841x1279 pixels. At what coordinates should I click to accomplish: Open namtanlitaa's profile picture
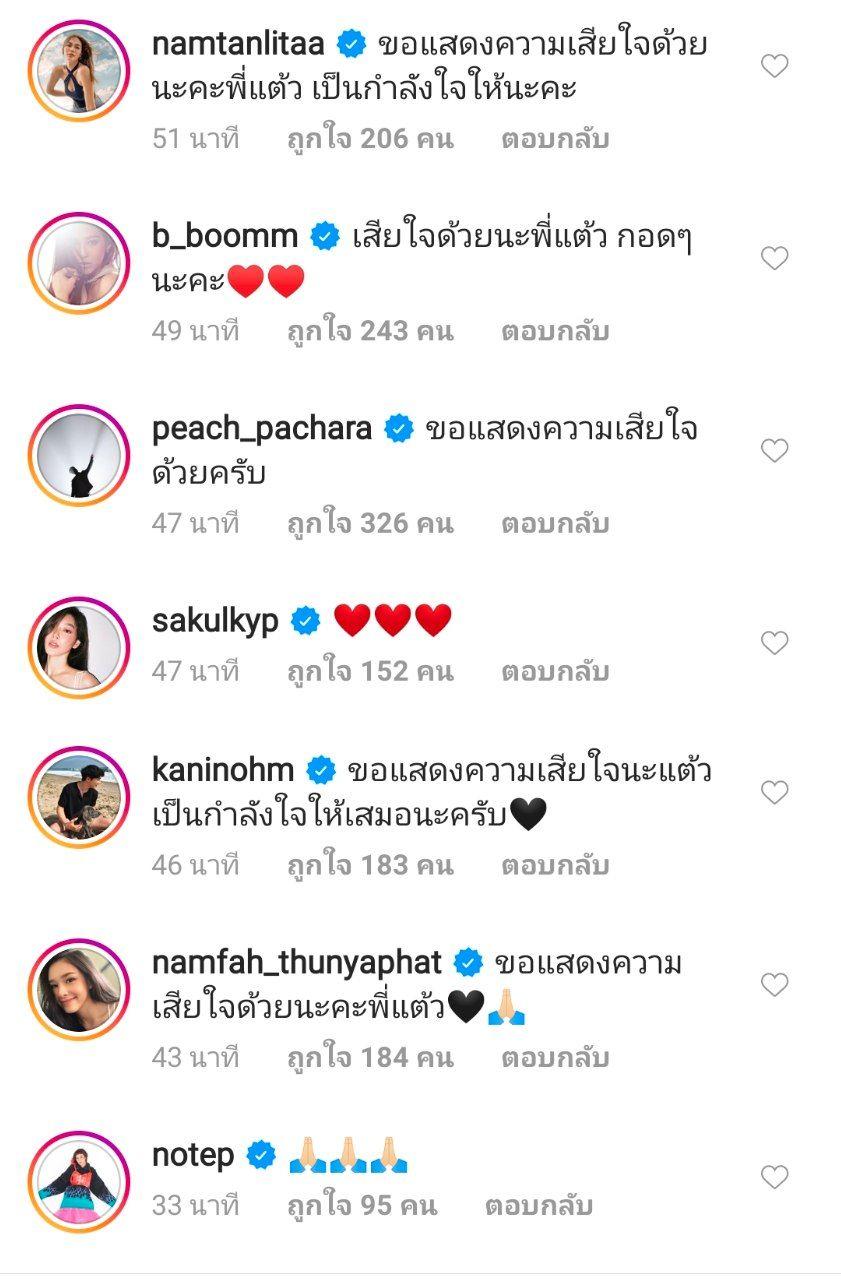[79, 70]
